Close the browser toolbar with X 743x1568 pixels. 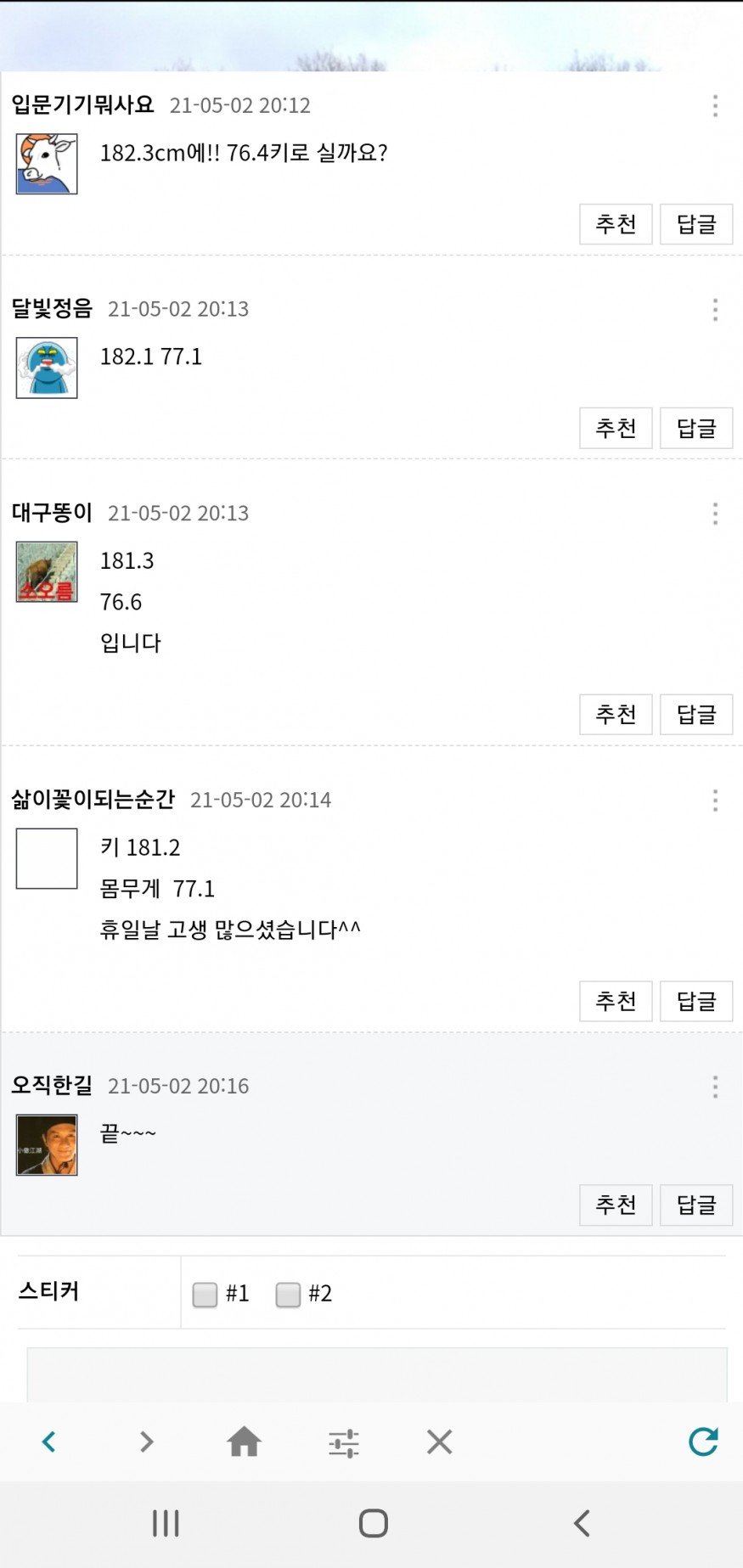(x=439, y=1442)
